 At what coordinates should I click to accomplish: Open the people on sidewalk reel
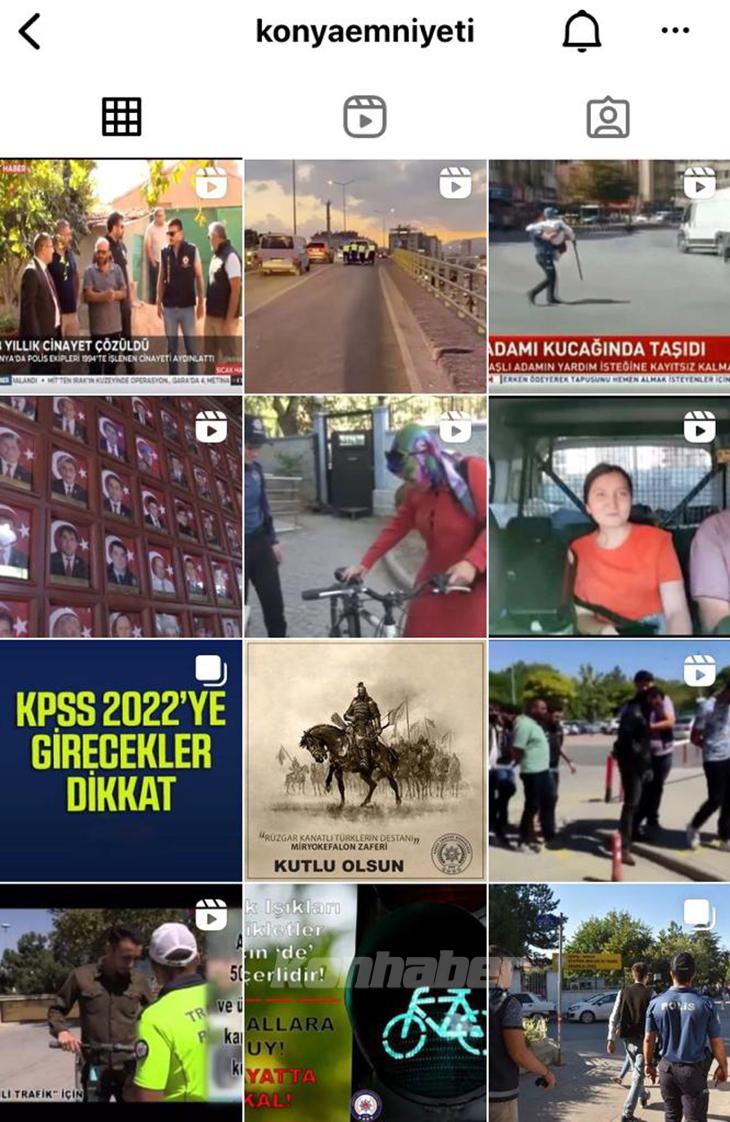[x=608, y=760]
